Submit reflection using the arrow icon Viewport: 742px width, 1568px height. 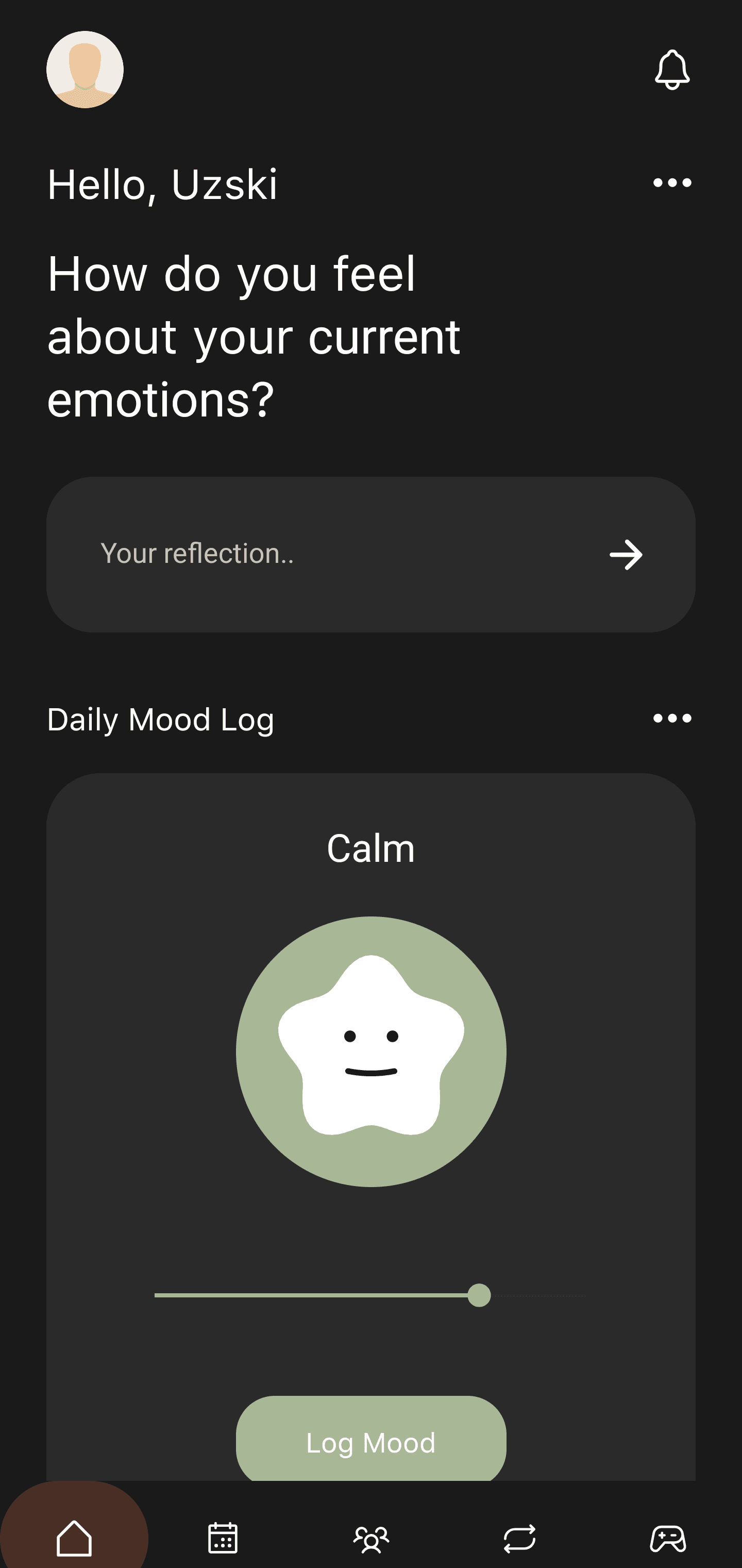pos(626,554)
